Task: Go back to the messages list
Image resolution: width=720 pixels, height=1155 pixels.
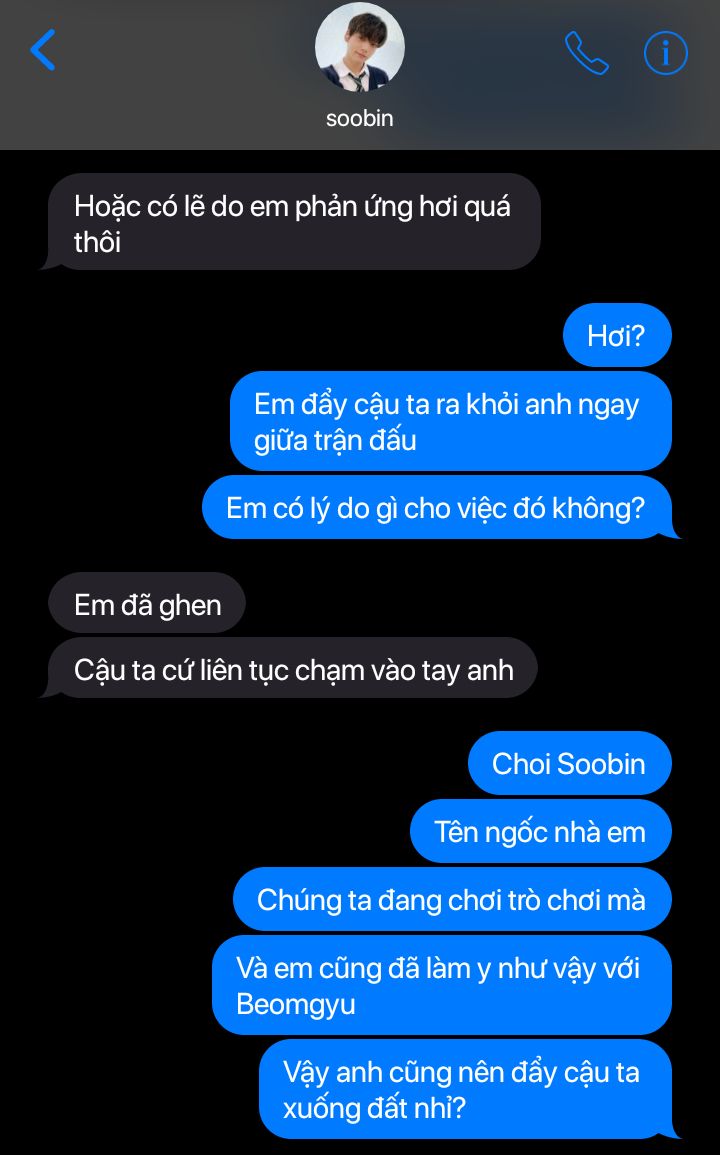Action: (x=43, y=50)
